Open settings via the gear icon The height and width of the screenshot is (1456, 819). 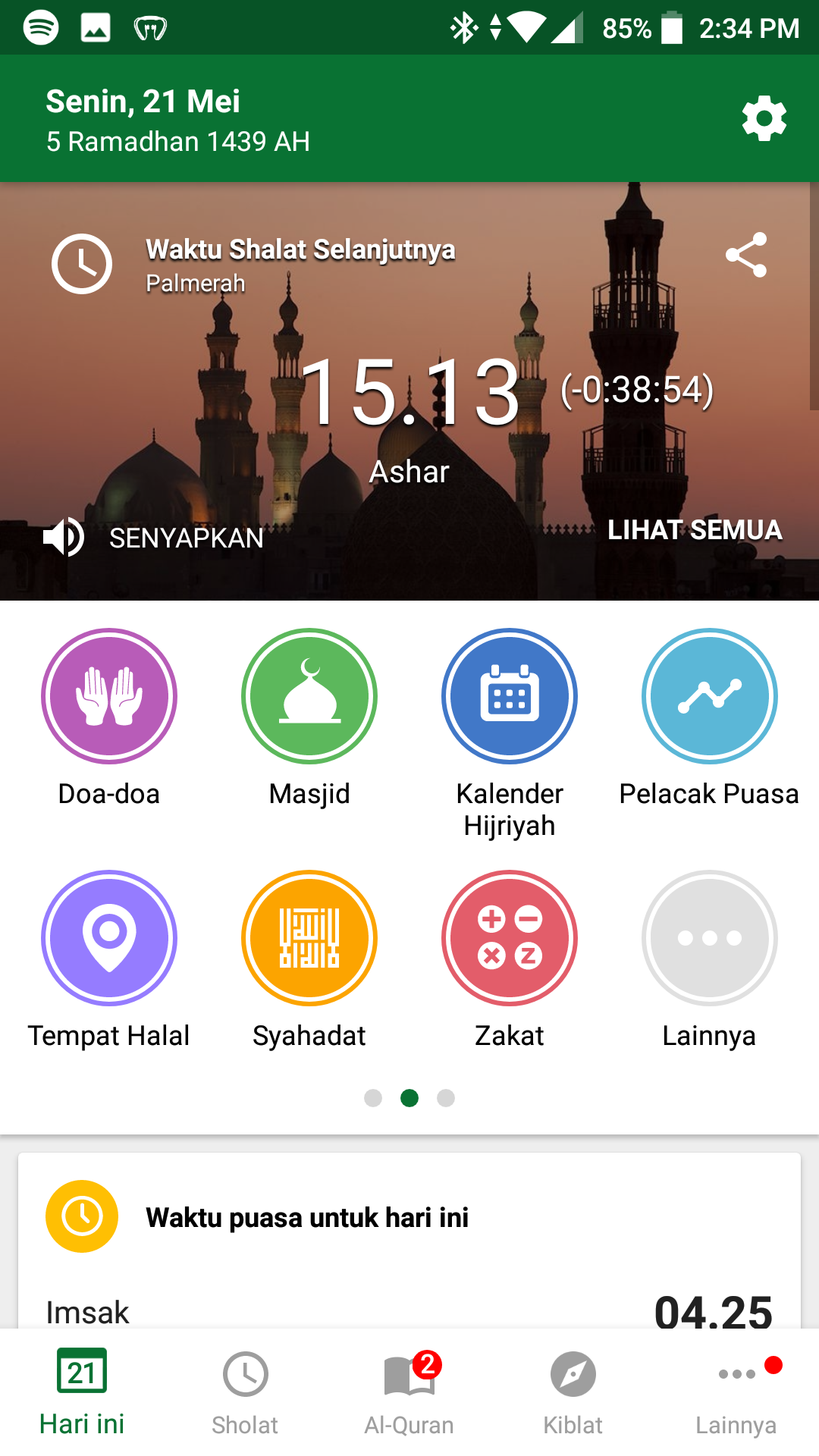(x=764, y=118)
